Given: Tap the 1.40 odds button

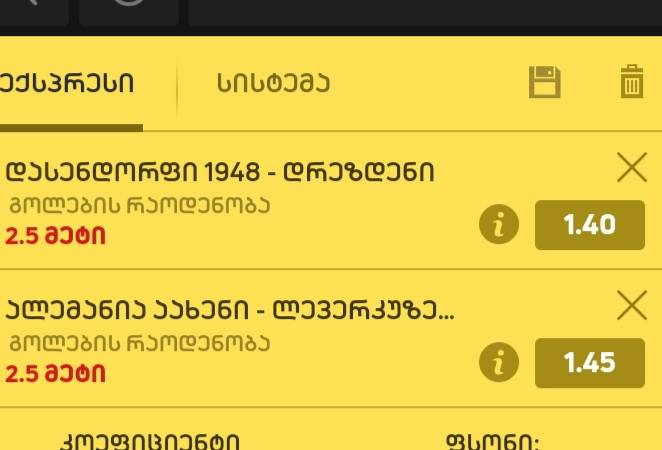Looking at the screenshot, I should 590,225.
